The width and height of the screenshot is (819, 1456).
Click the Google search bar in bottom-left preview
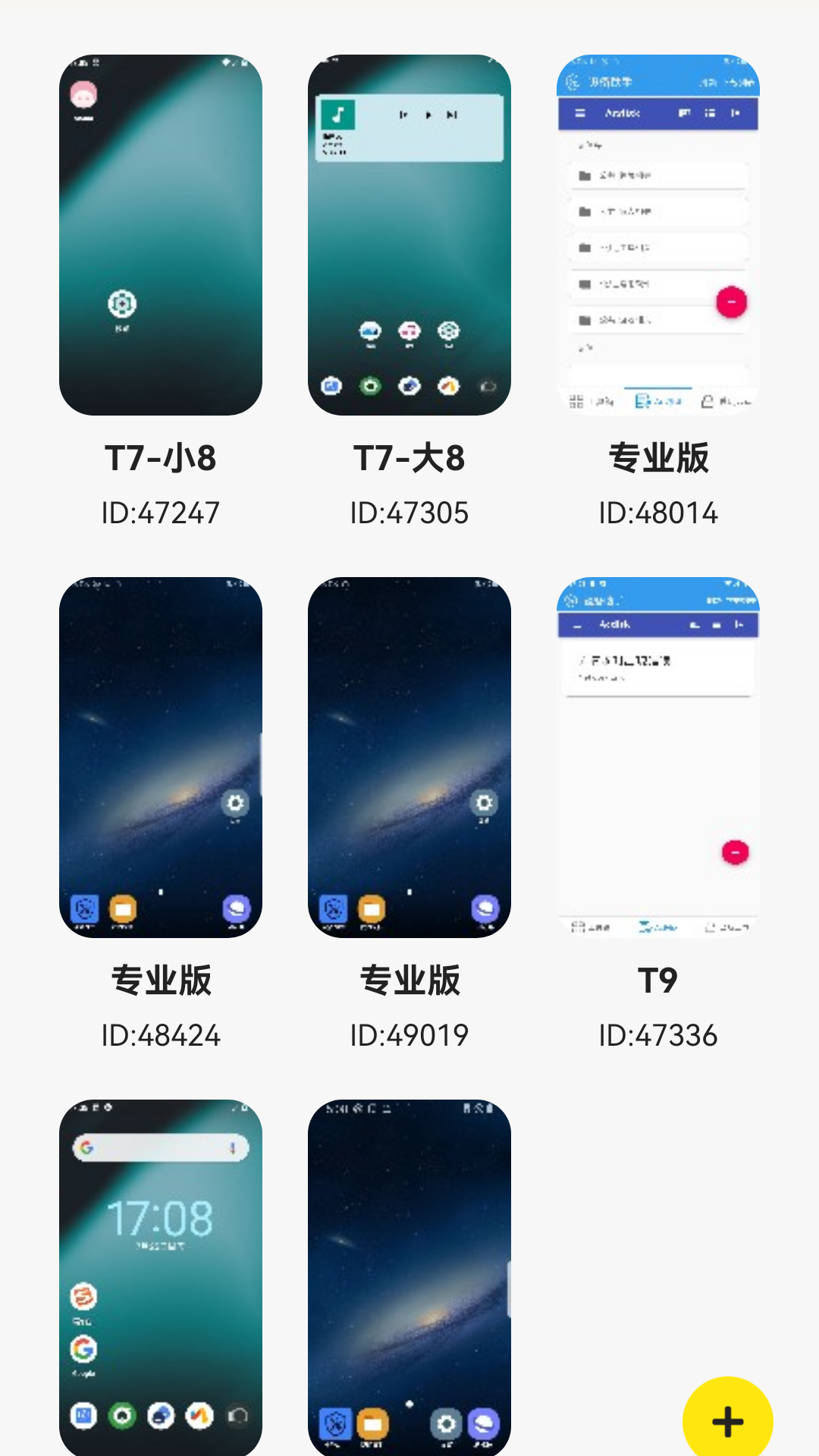tap(161, 1147)
